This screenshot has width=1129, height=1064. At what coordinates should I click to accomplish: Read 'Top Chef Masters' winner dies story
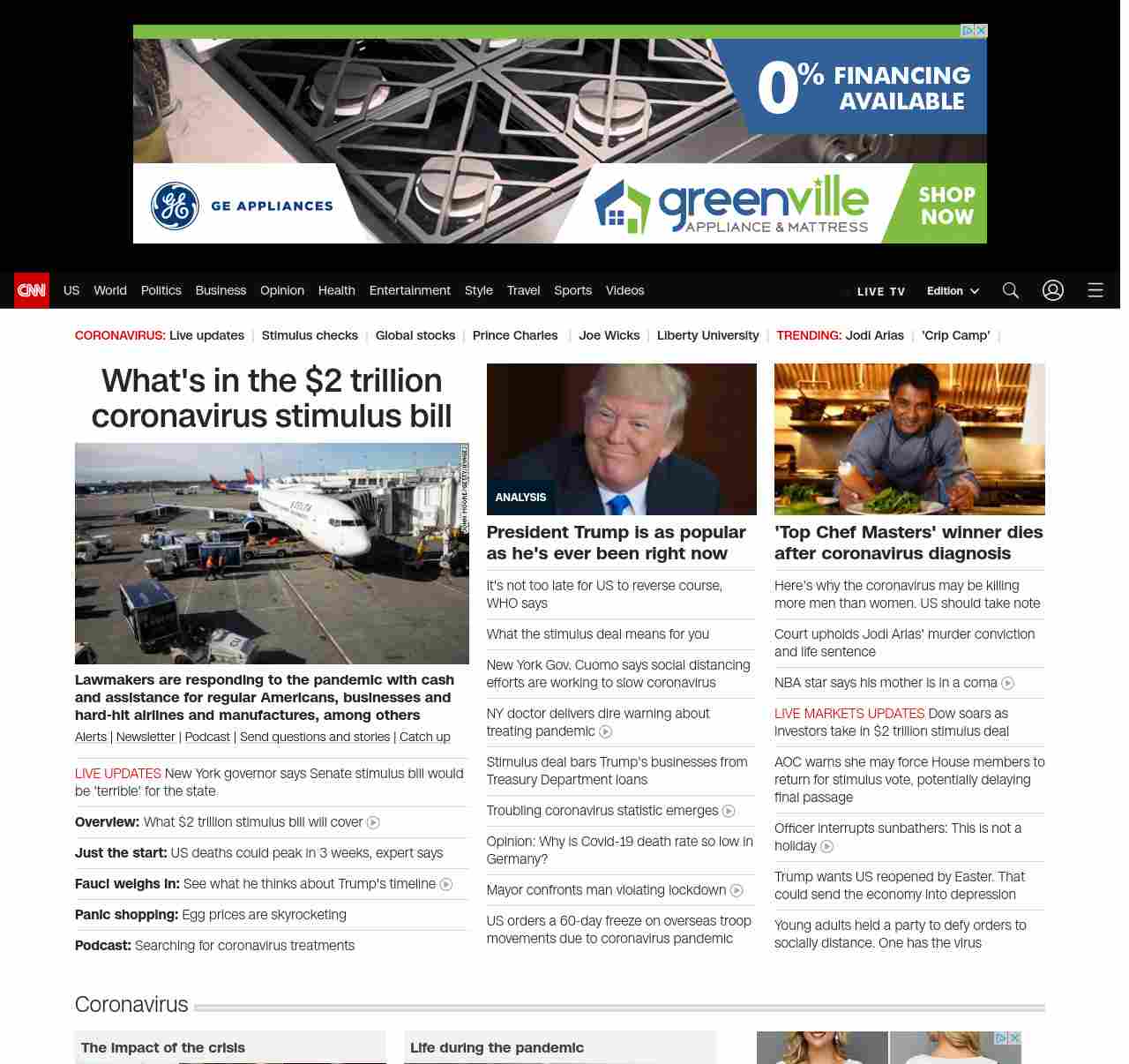tap(908, 543)
